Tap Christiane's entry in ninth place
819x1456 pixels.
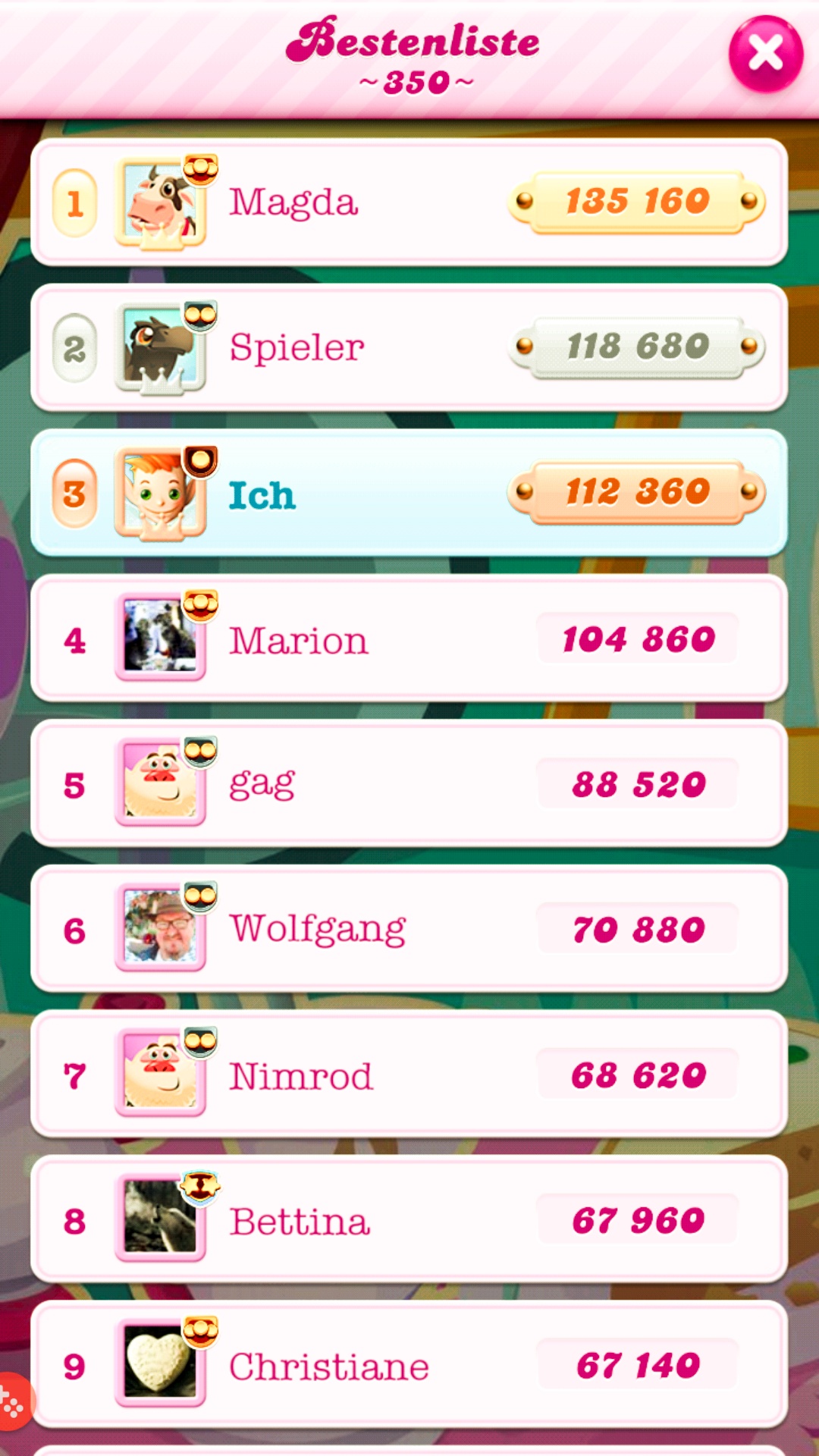[x=409, y=1366]
